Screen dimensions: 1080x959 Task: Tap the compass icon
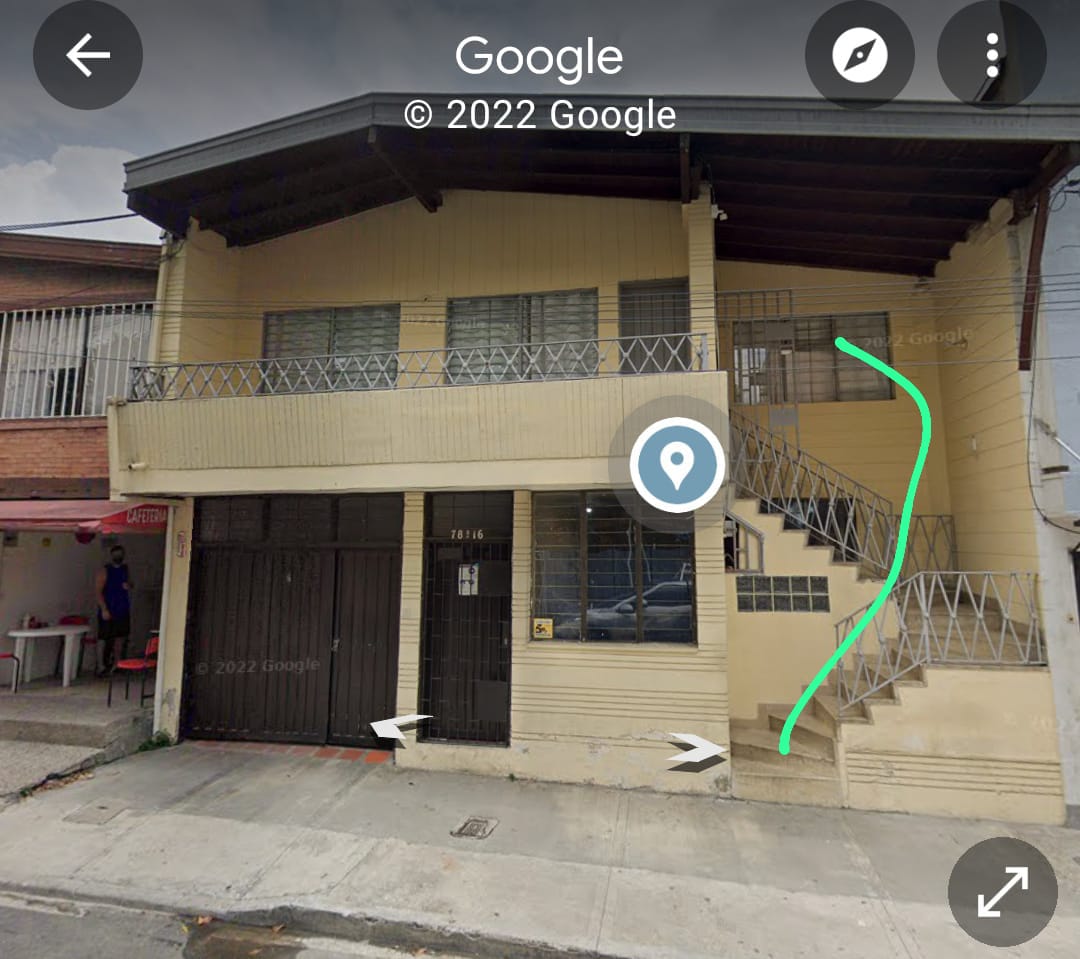pos(859,55)
